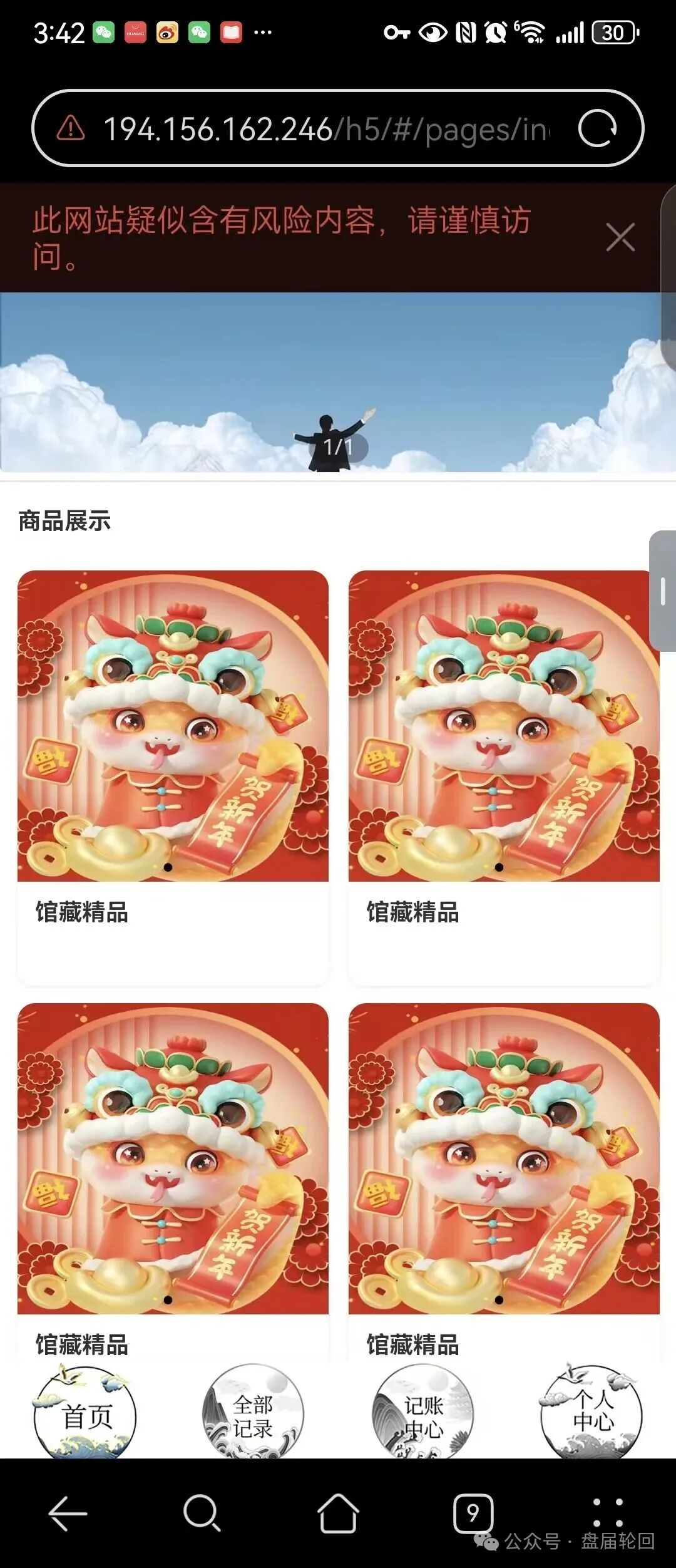Go back with the browser back arrow
676x1568 pixels.
point(68,1514)
